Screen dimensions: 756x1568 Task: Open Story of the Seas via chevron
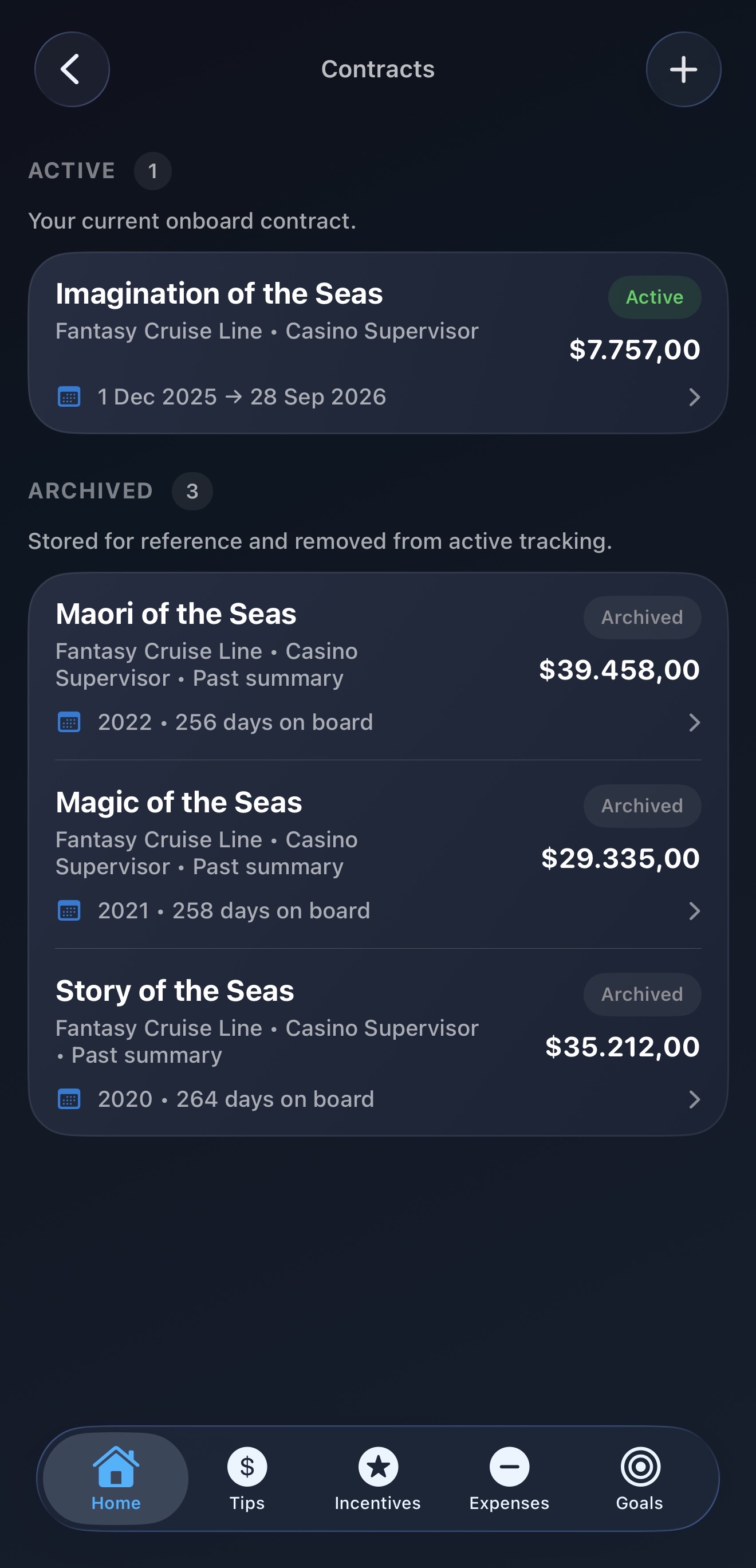click(695, 1099)
